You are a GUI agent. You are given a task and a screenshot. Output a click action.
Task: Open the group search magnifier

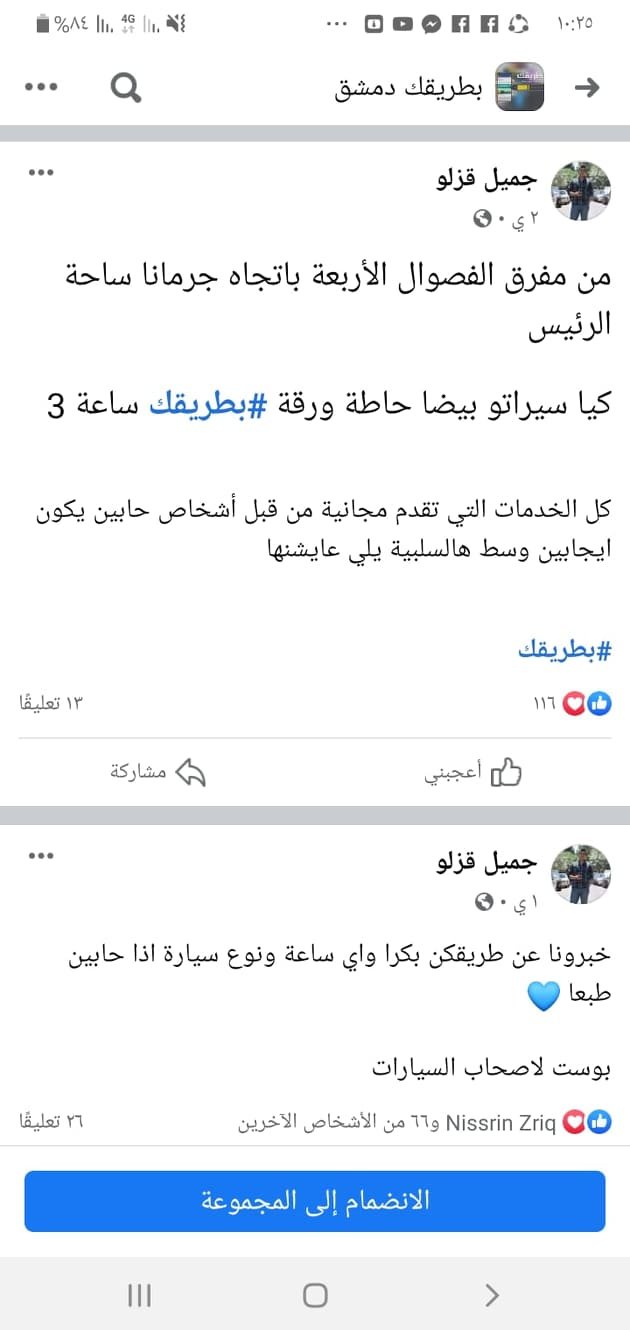[x=125, y=88]
